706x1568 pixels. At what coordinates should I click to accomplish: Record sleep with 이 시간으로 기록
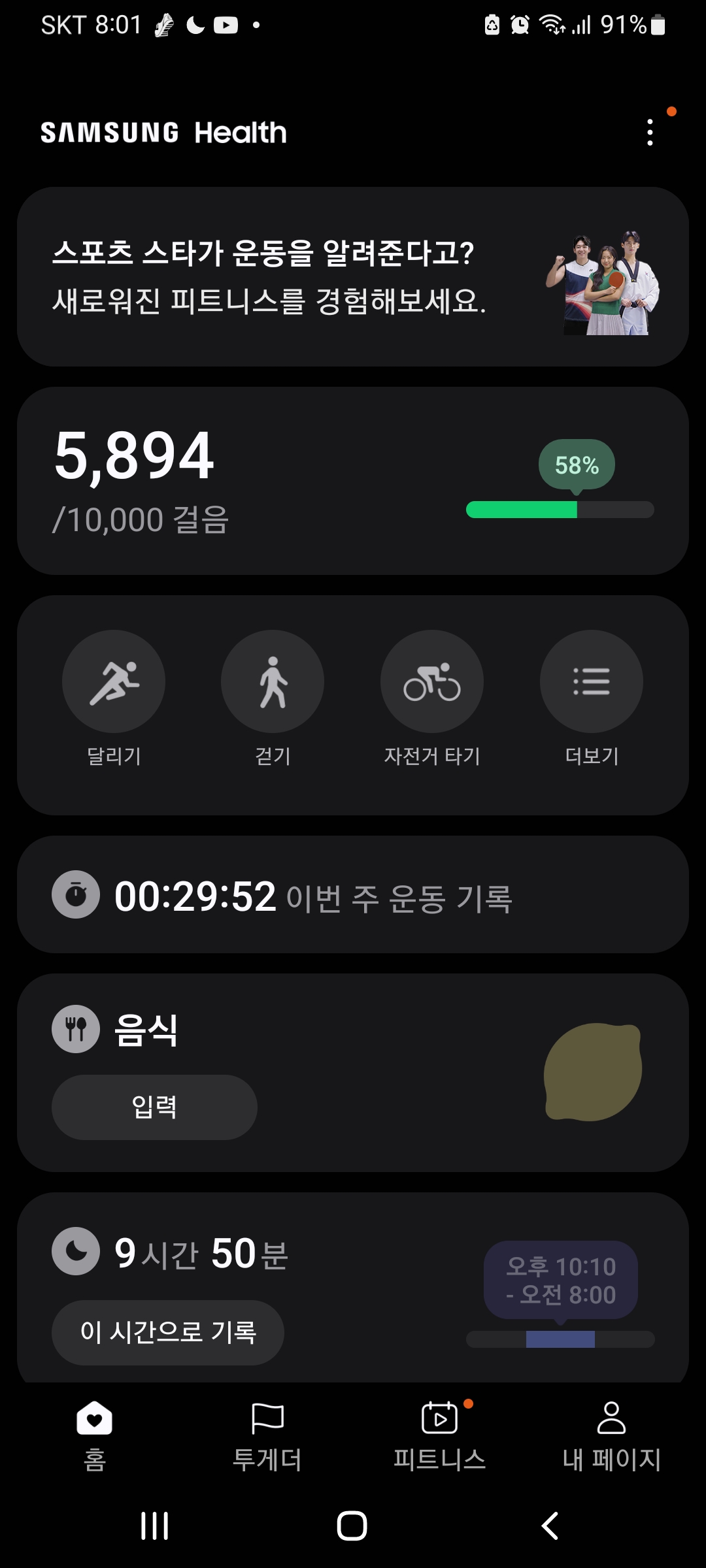[168, 1332]
